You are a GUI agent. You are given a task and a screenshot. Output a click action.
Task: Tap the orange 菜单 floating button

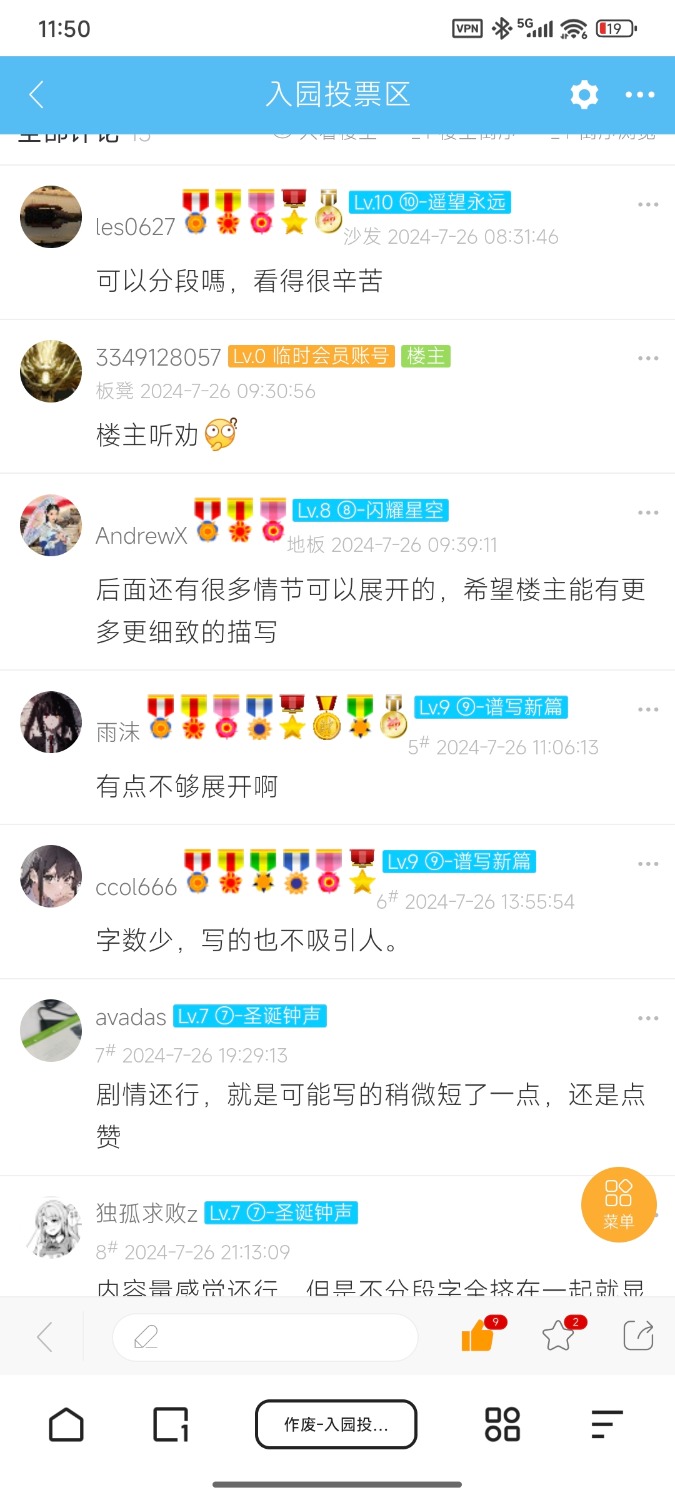[x=619, y=1204]
